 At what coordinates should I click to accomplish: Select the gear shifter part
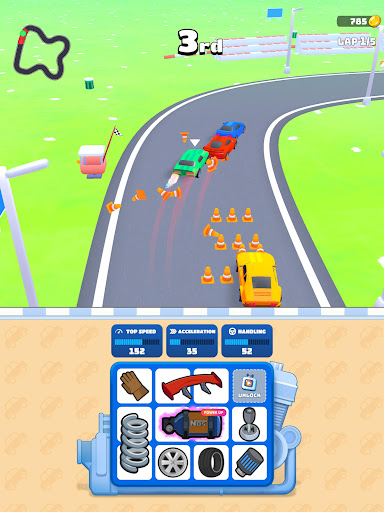249,424
